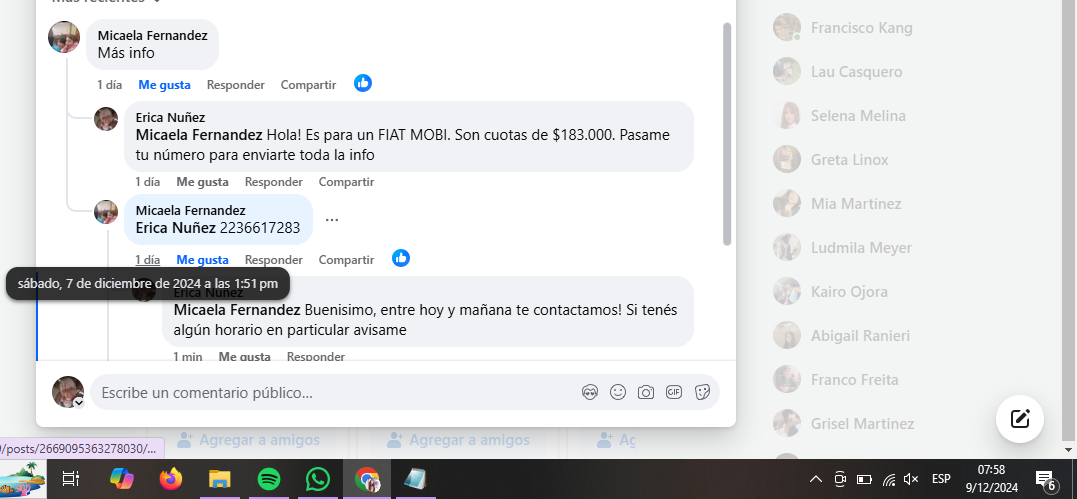Like Micaela Fernandez's "Más info" comment
Viewport: 1077px width, 499px height.
pyautogui.click(x=164, y=85)
